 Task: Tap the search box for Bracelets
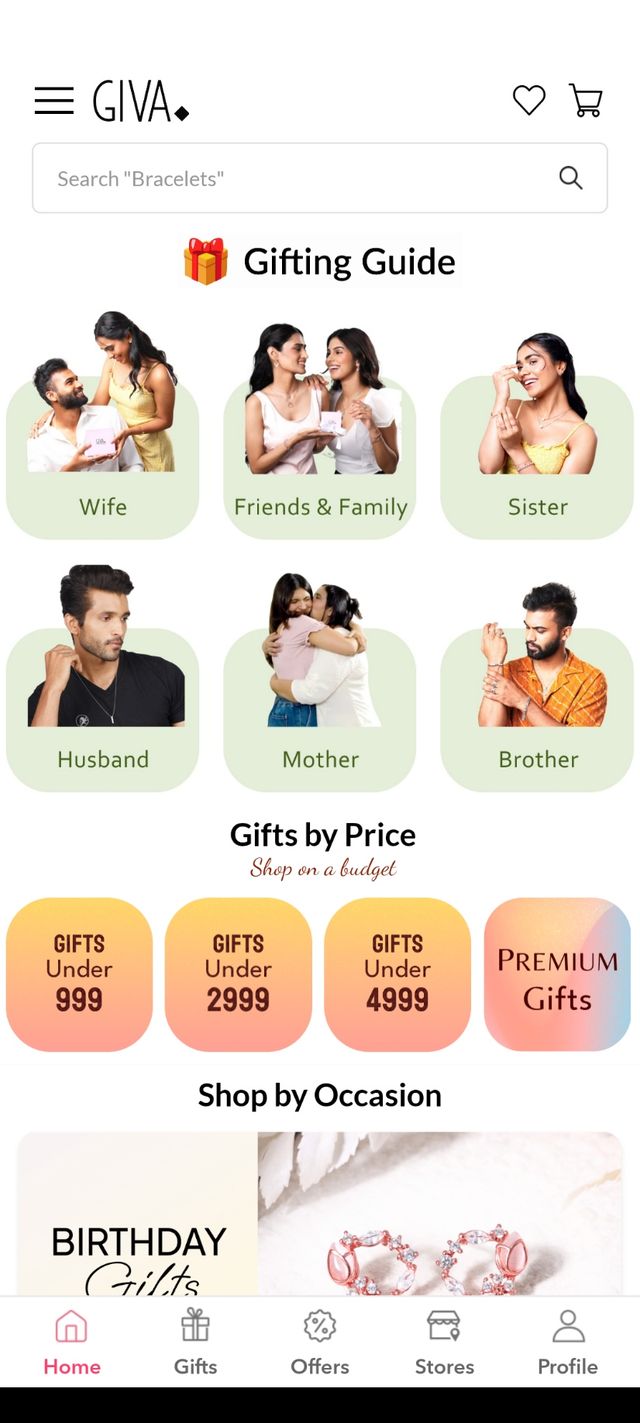point(300,178)
